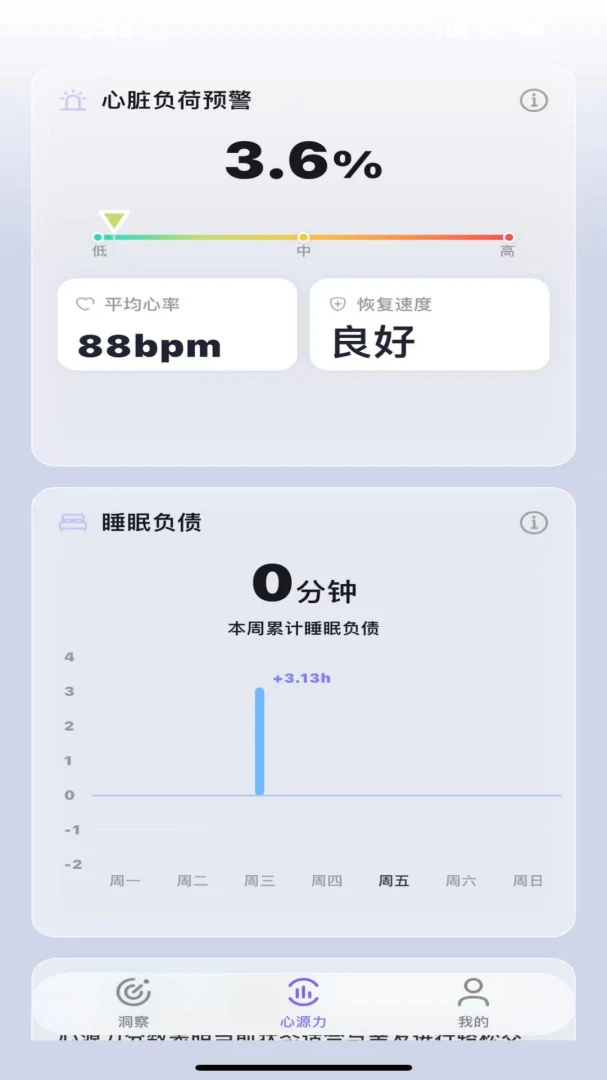The width and height of the screenshot is (607, 1080).
Task: Switch to the 洞察 tab
Action: coord(133,1004)
